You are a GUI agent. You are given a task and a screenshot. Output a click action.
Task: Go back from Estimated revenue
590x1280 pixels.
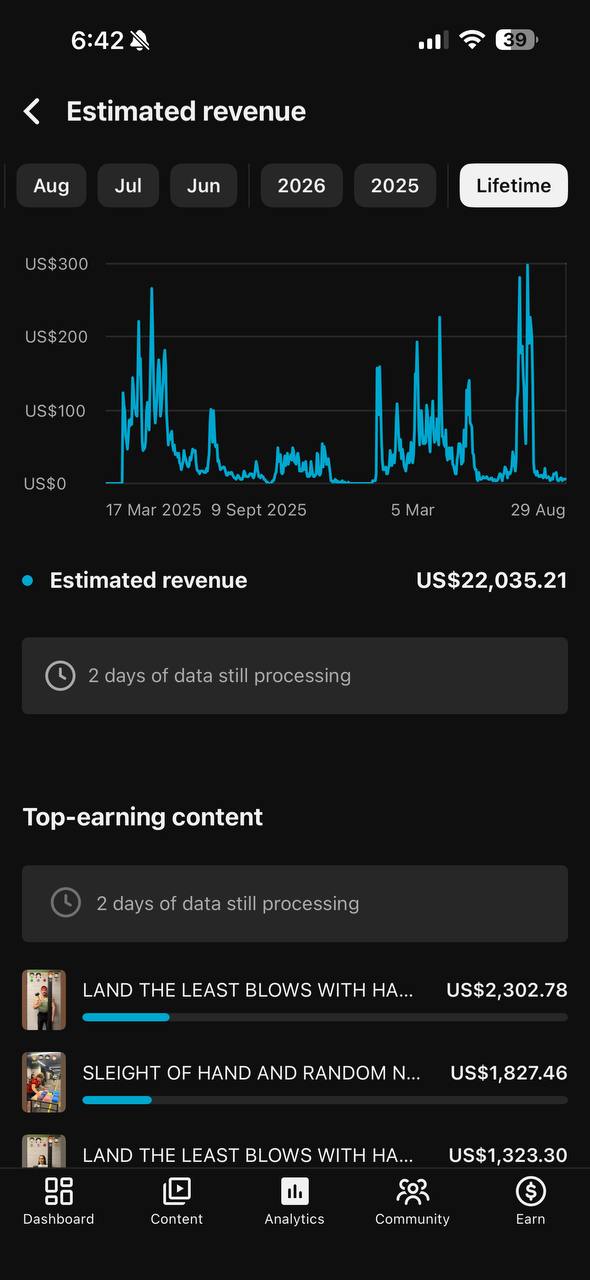click(32, 111)
